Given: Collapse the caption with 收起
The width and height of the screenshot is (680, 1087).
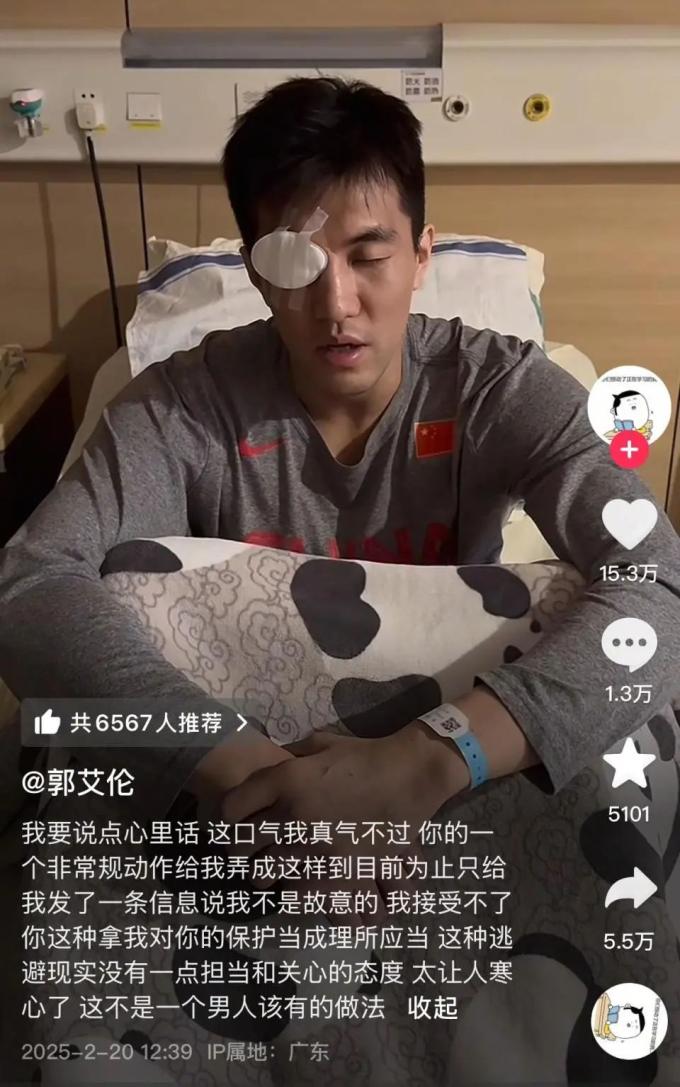Looking at the screenshot, I should point(432,1008).
